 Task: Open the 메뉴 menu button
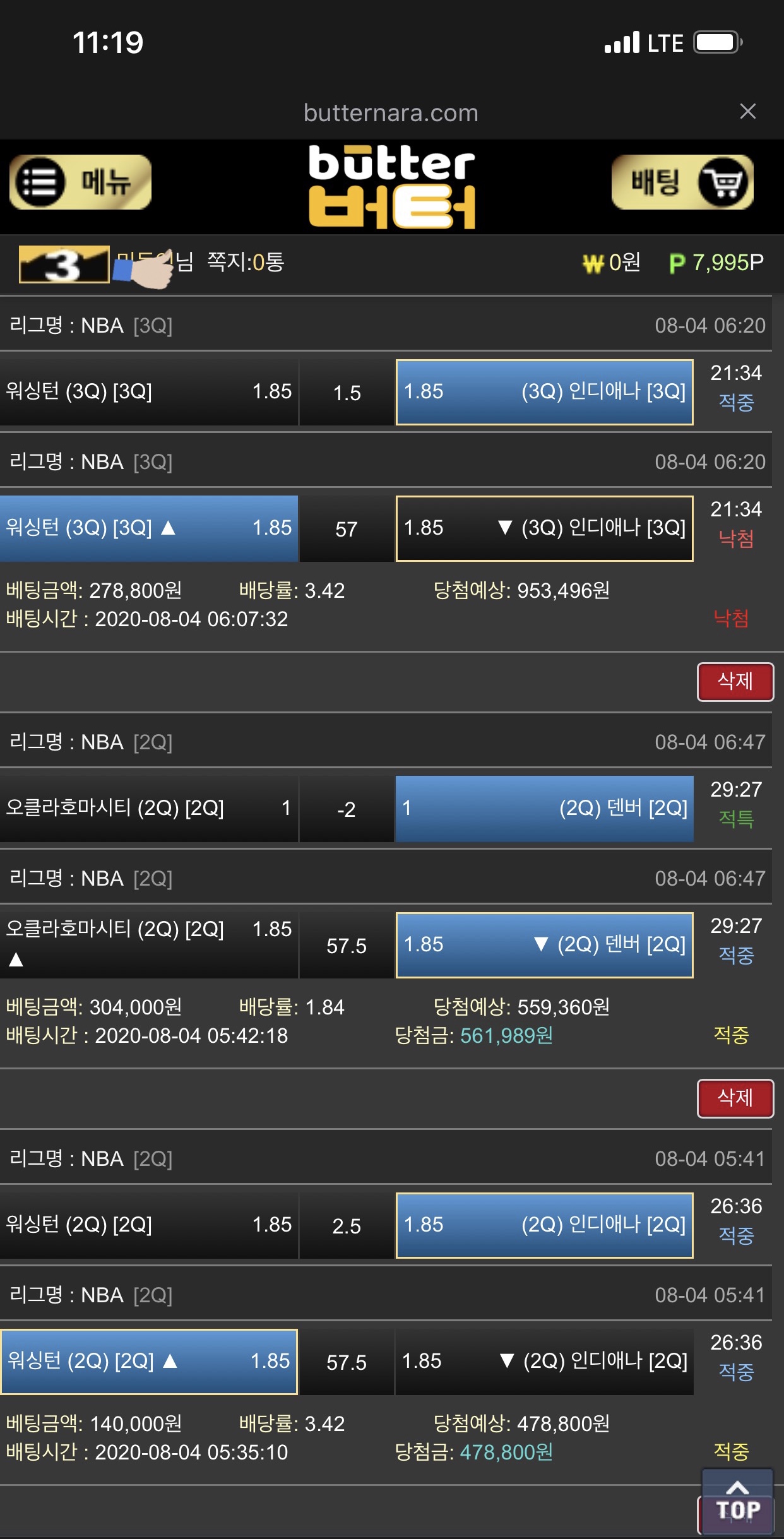coord(80,182)
